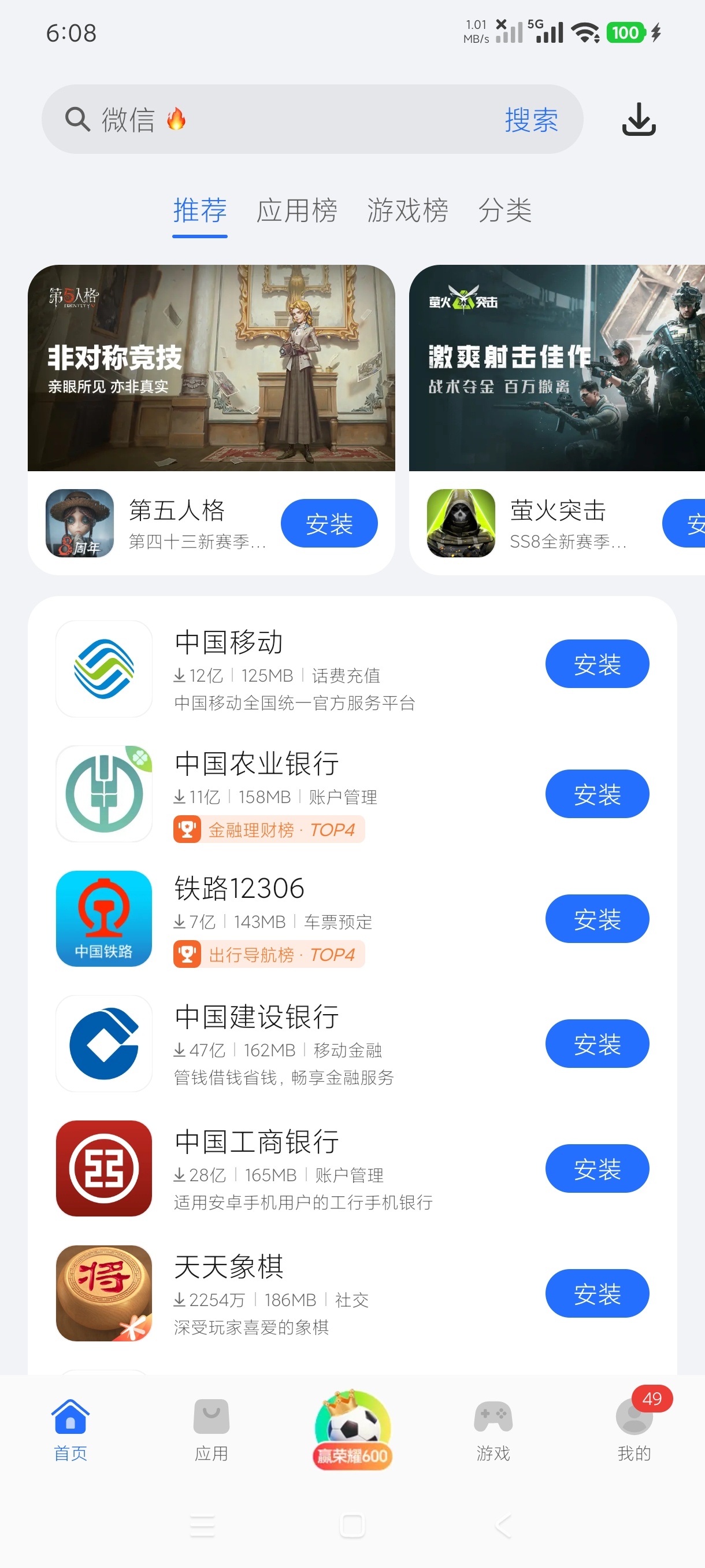This screenshot has width=705, height=1568.
Task: Go to the 游戏 bottom tab
Action: pyautogui.click(x=493, y=1430)
